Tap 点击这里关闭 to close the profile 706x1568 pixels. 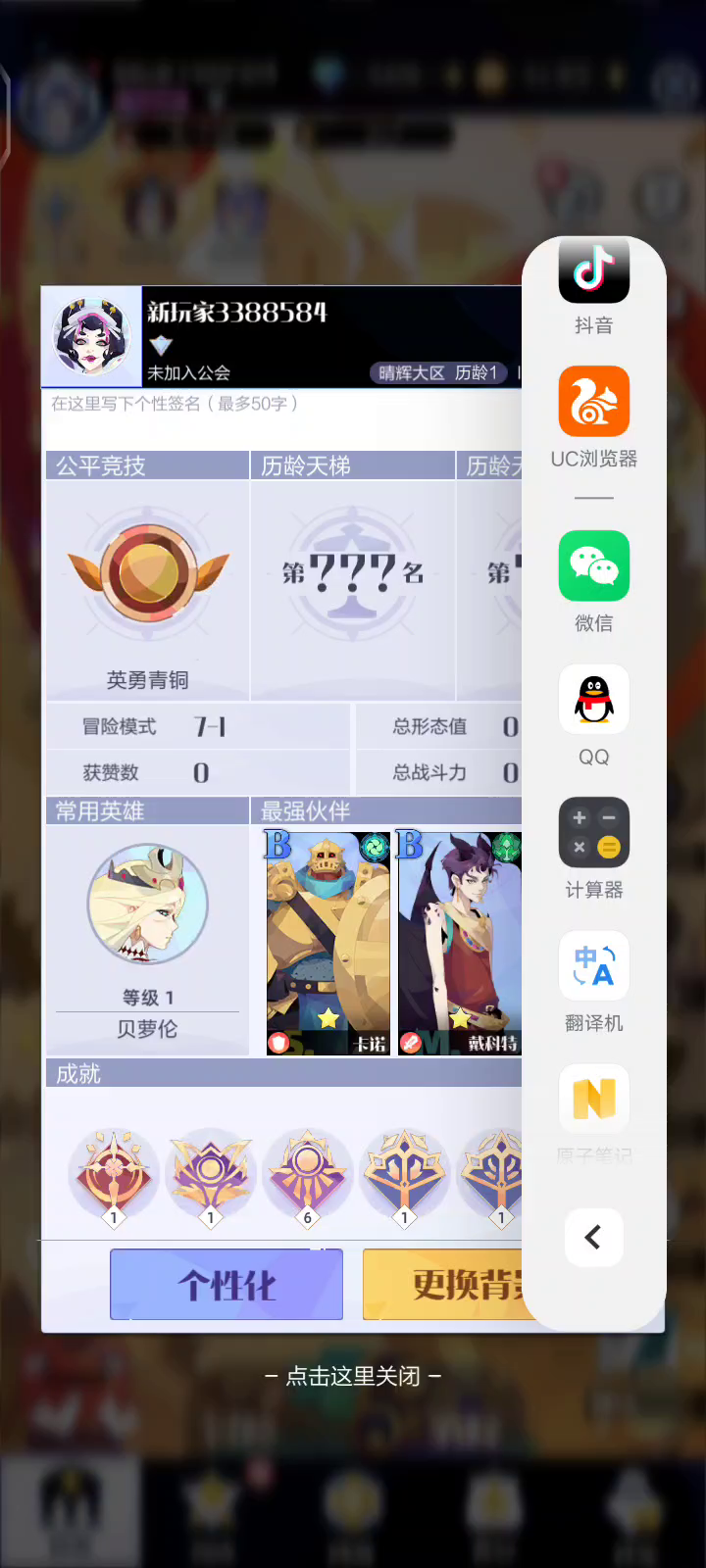[353, 1377]
